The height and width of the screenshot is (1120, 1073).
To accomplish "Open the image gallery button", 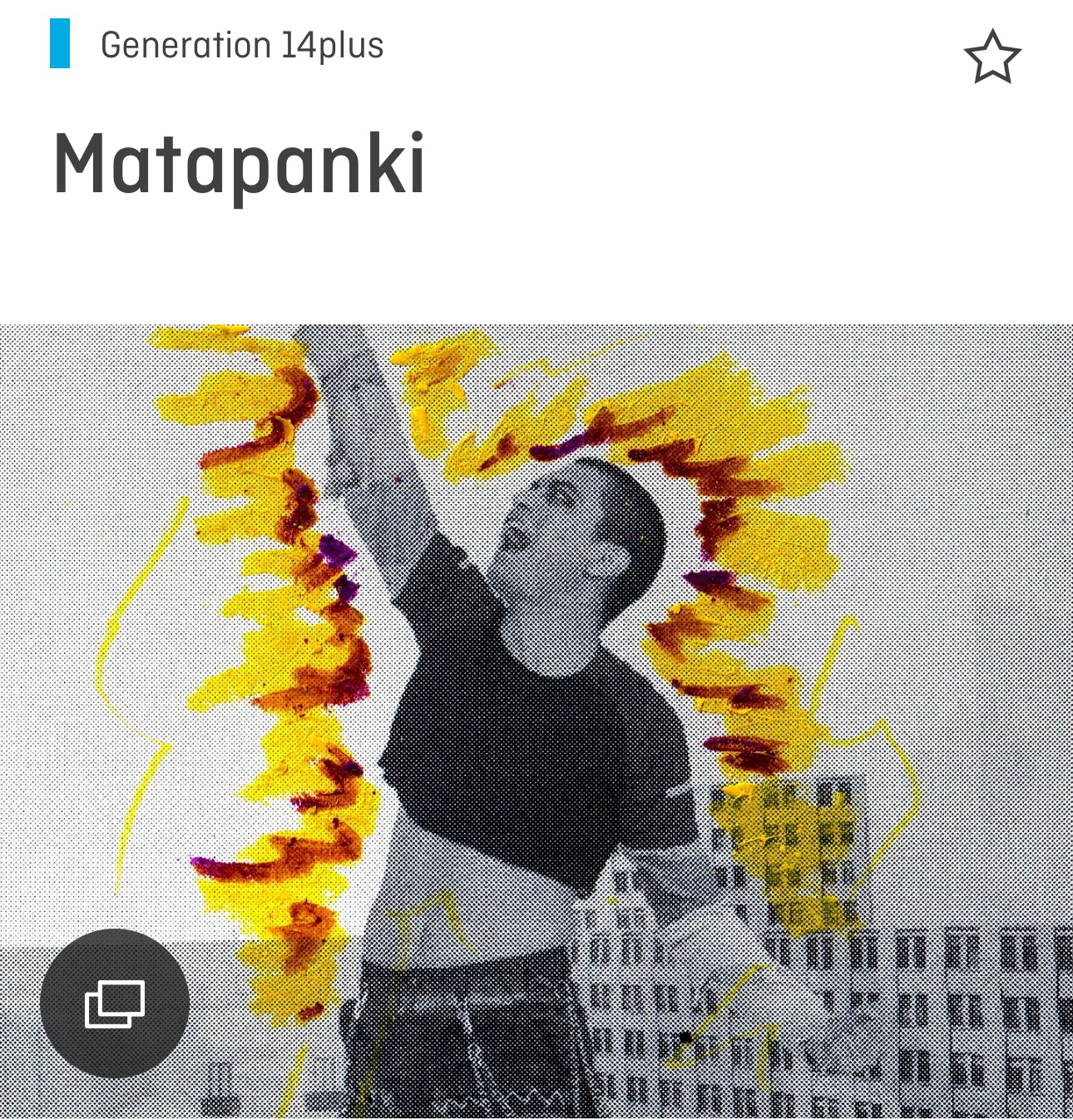I will point(115,1003).
